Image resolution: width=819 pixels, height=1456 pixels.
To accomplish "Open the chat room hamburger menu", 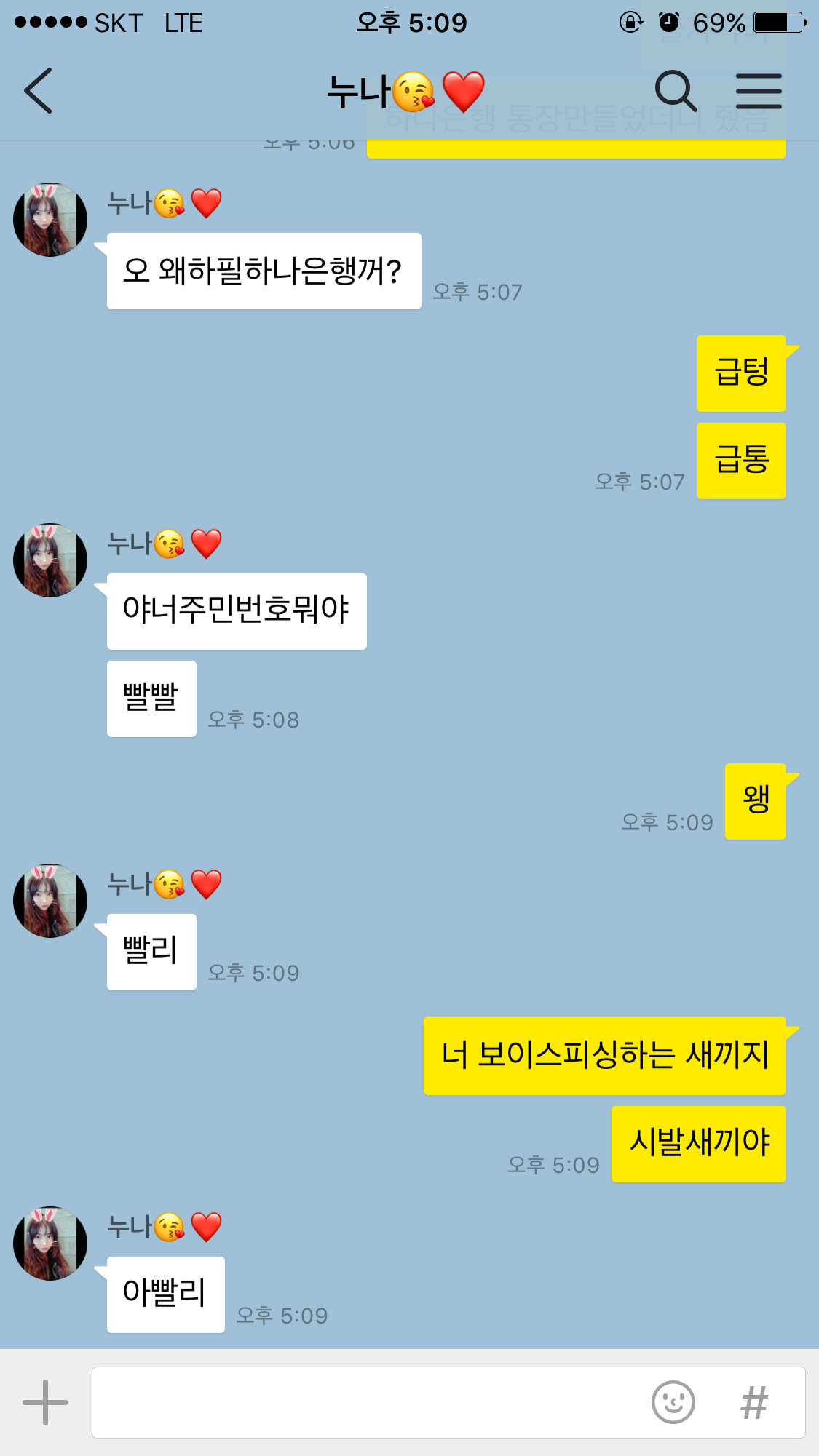I will tap(759, 91).
